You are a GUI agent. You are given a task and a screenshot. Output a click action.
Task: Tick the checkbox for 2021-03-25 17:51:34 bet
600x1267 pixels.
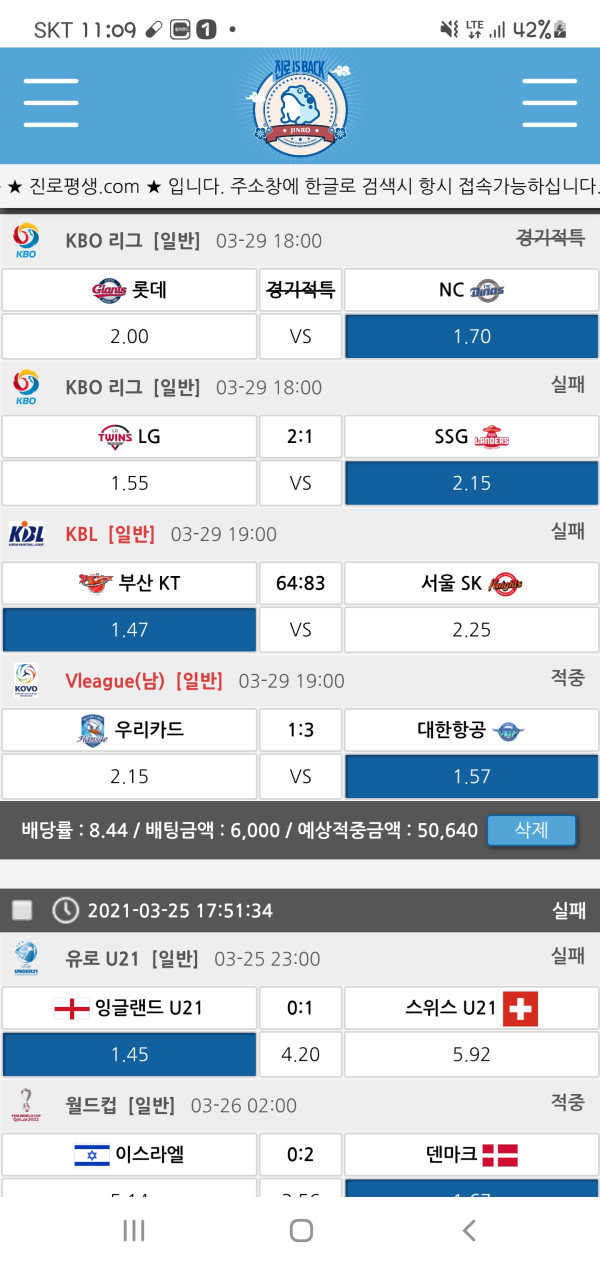(22, 910)
